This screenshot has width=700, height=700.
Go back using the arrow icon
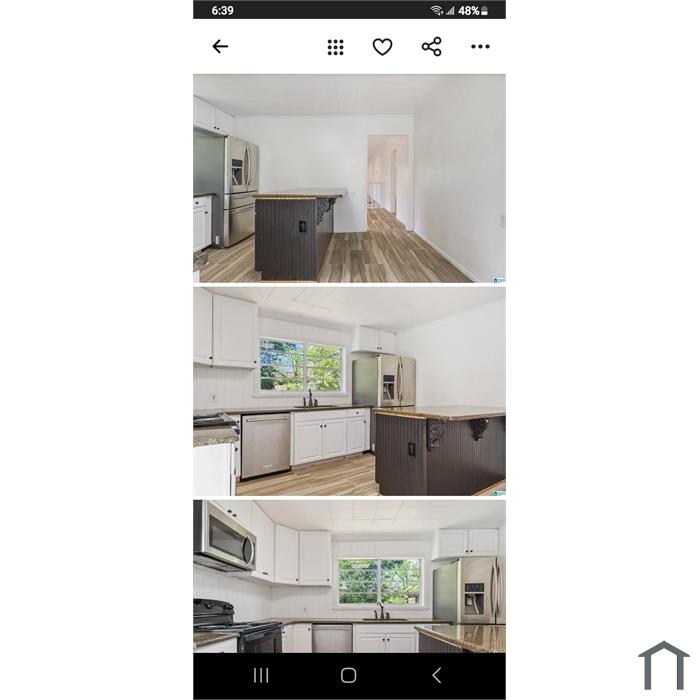[x=220, y=47]
